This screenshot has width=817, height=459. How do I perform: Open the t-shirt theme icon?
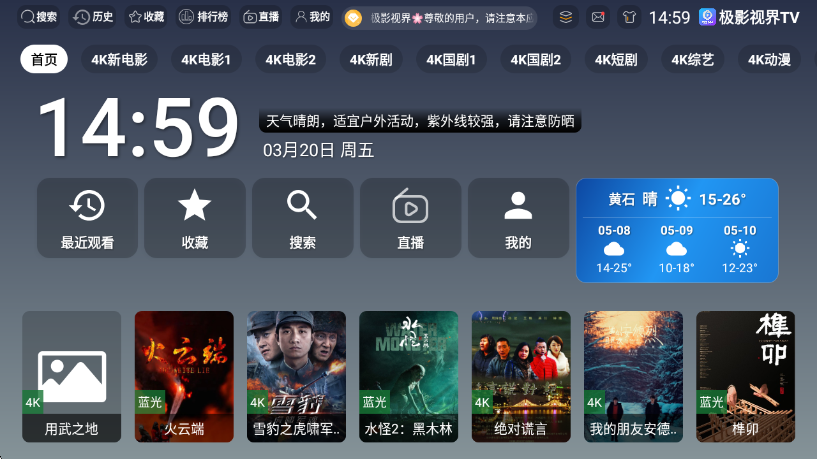[x=628, y=17]
